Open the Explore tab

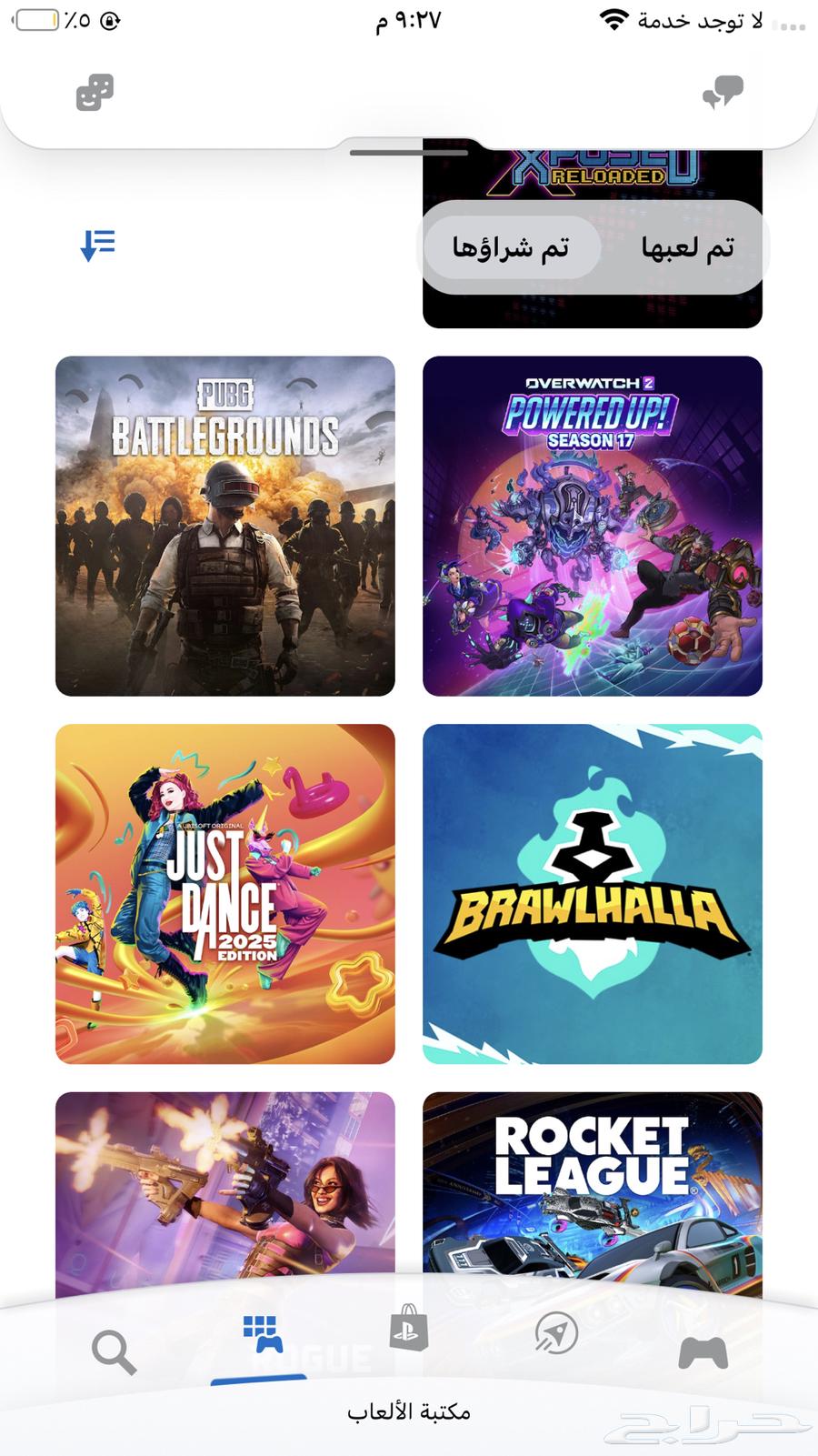pyautogui.click(x=556, y=1333)
